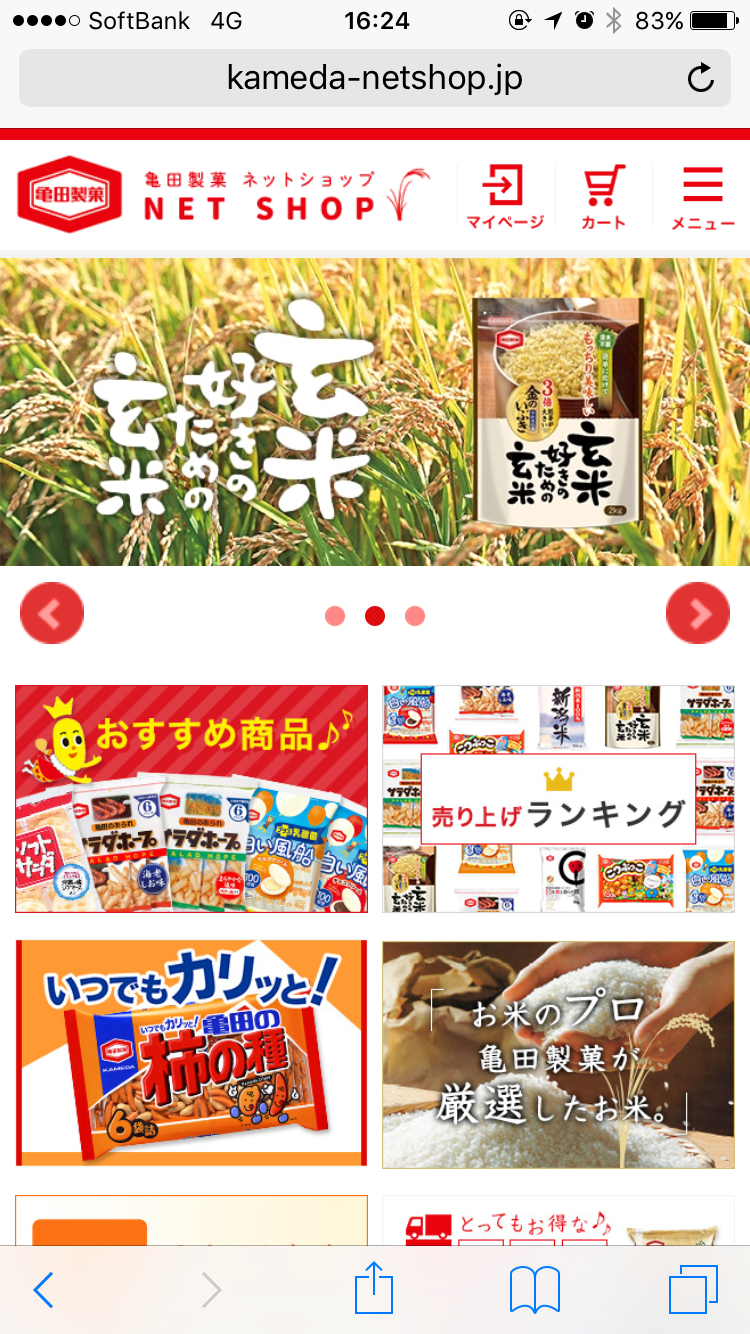Tap the kameda-netshop.jp address field
Screen dimensions: 750x1334
[x=375, y=78]
